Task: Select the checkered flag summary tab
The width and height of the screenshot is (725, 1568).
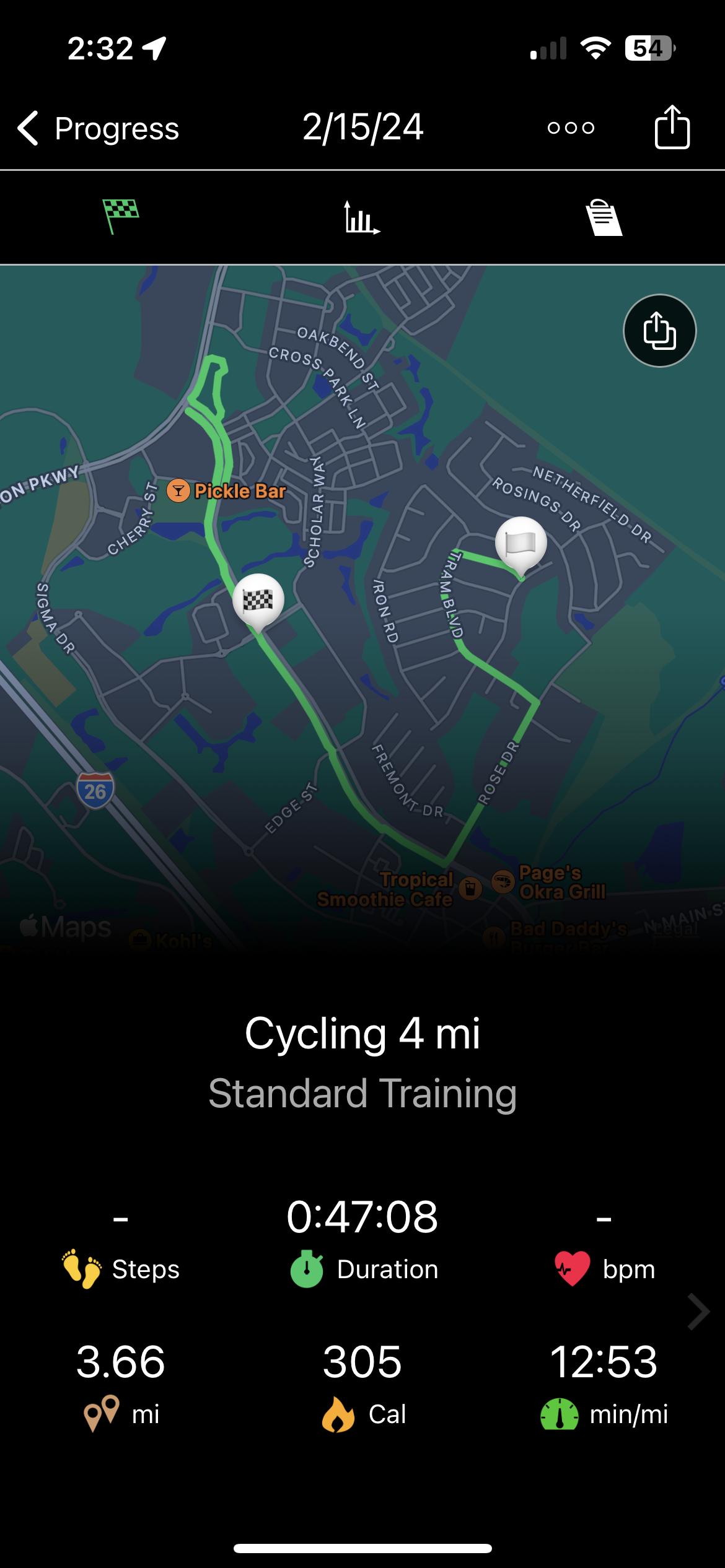Action: click(120, 217)
